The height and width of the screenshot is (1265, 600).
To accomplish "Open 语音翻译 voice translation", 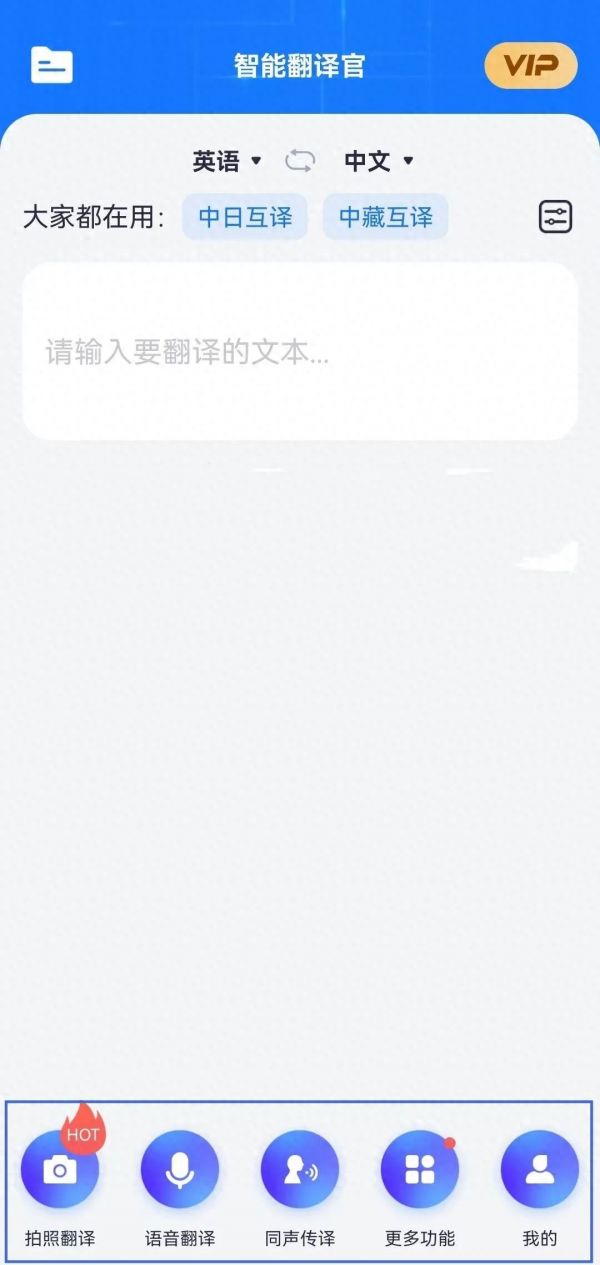I will click(180, 1187).
